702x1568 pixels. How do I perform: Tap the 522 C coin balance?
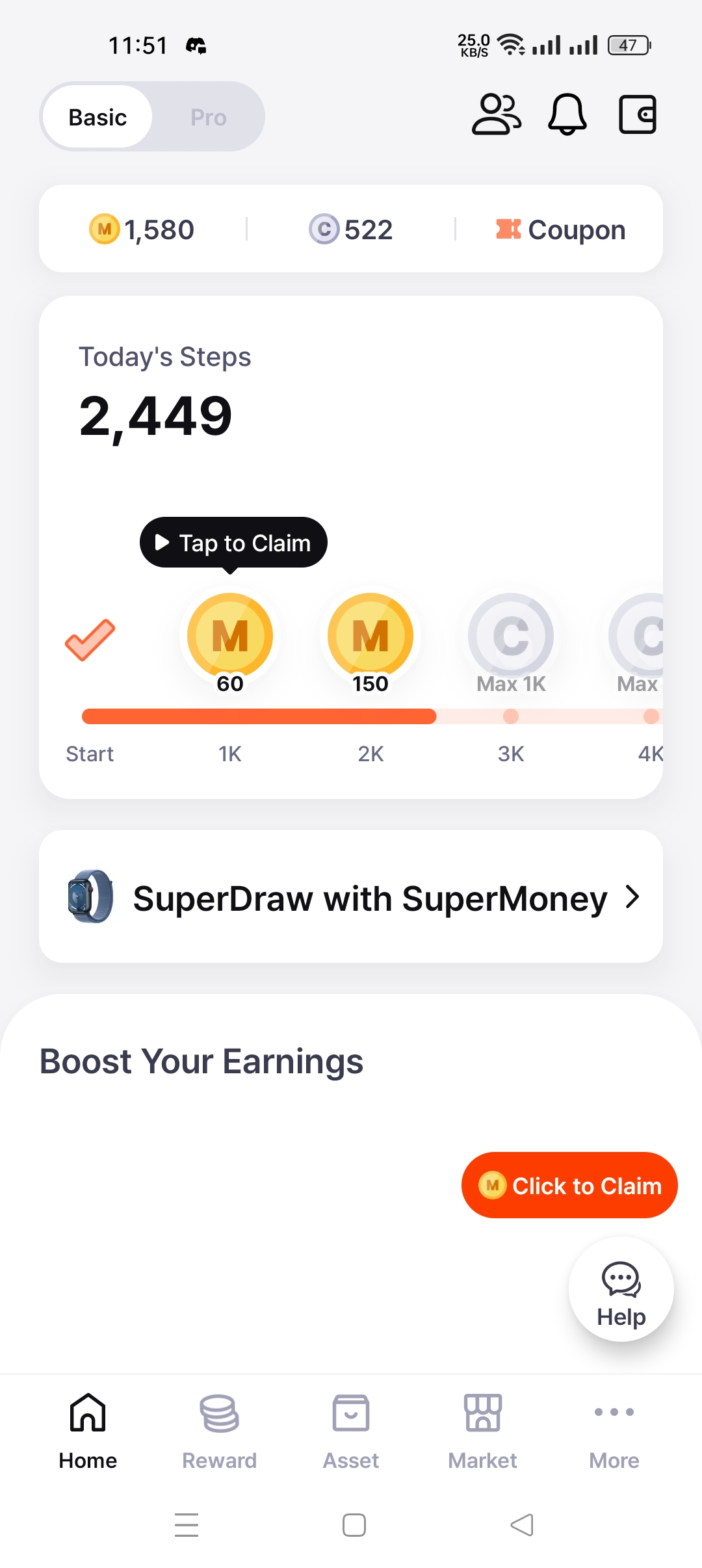pos(351,229)
